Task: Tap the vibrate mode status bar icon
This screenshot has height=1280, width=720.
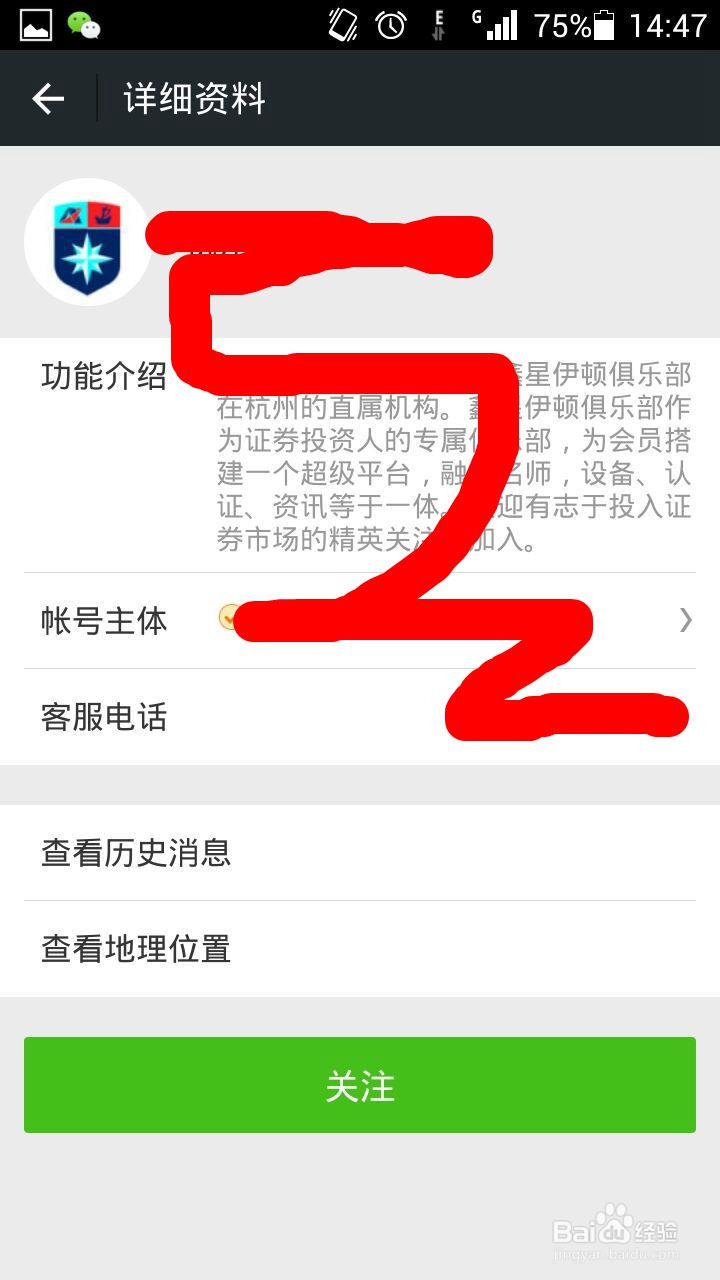Action: (x=342, y=24)
